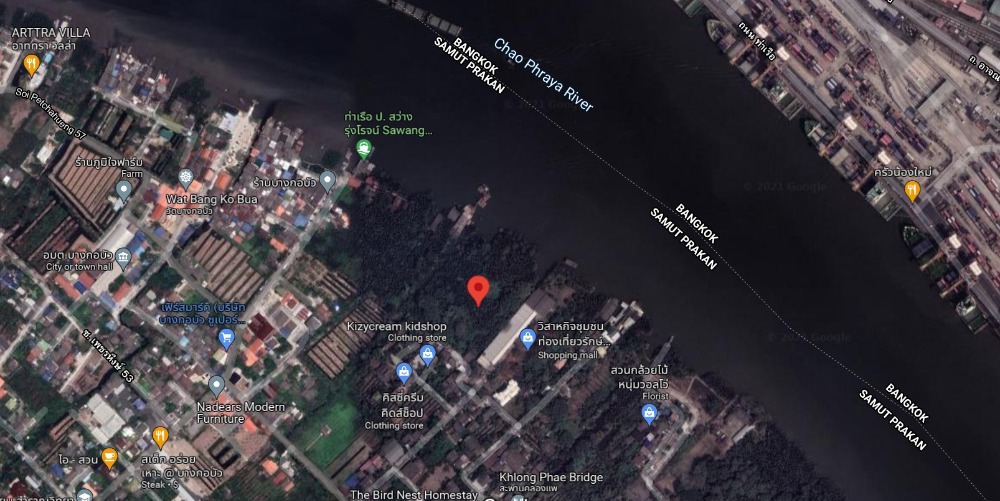Open the เฟรชมาร์ท supermarket marker
The height and width of the screenshot is (501, 1000).
226,337
